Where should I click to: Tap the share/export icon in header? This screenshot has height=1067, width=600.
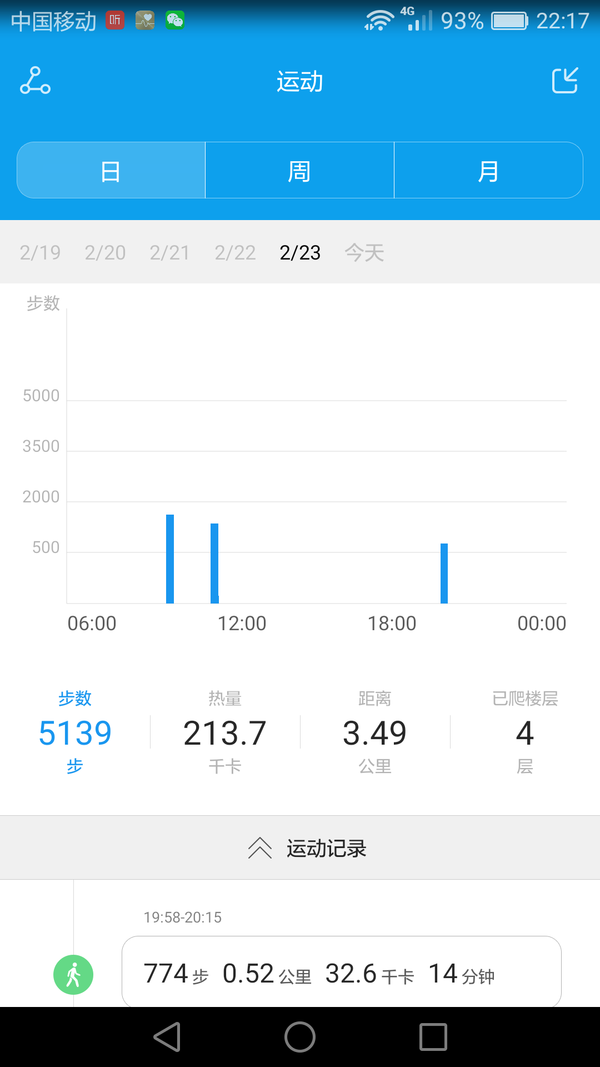click(565, 81)
